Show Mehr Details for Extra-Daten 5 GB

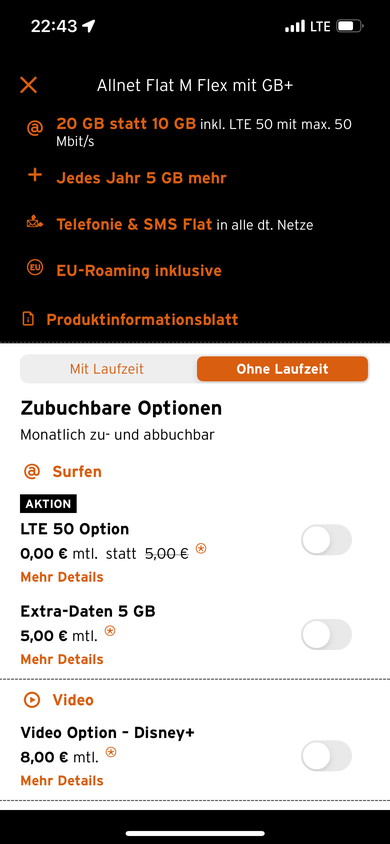62,659
